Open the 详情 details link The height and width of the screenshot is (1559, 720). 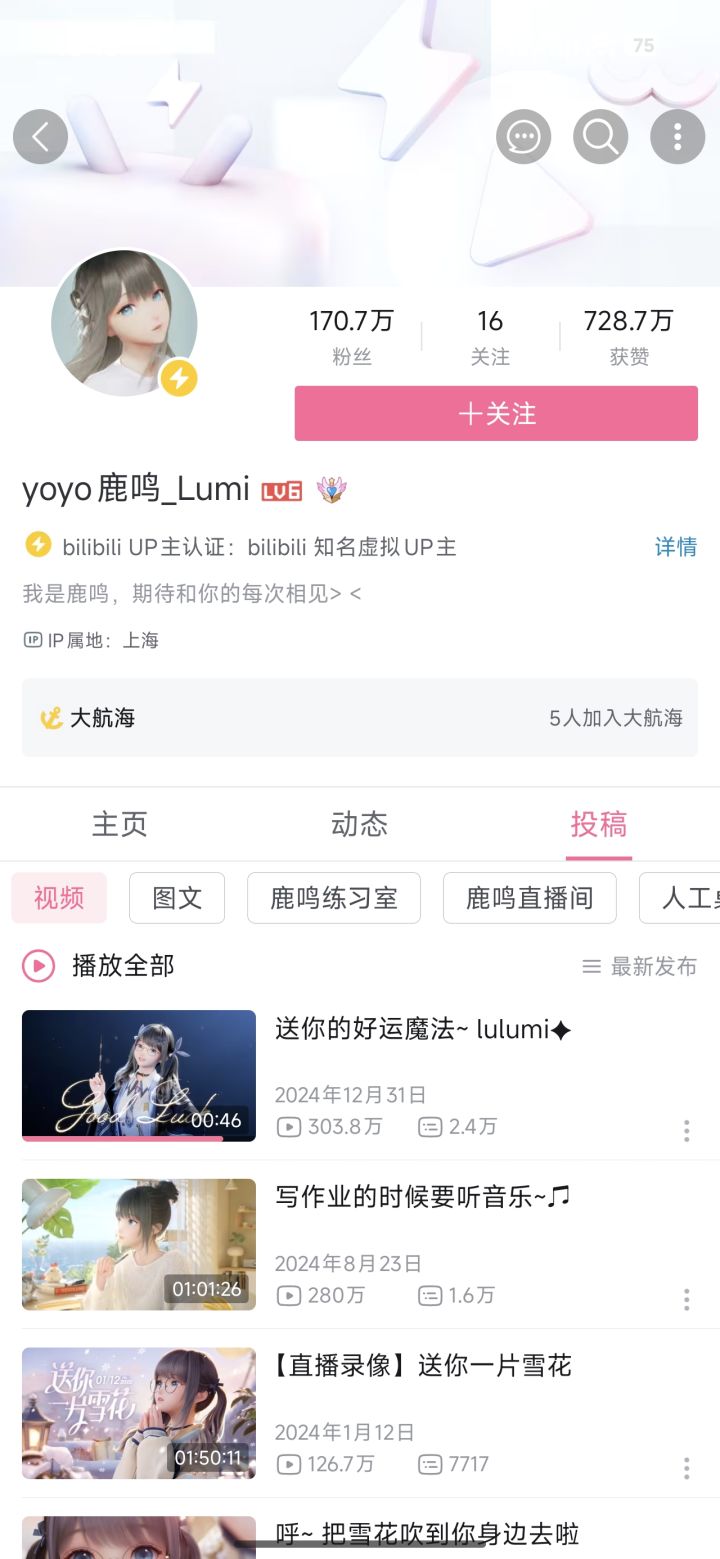point(675,547)
